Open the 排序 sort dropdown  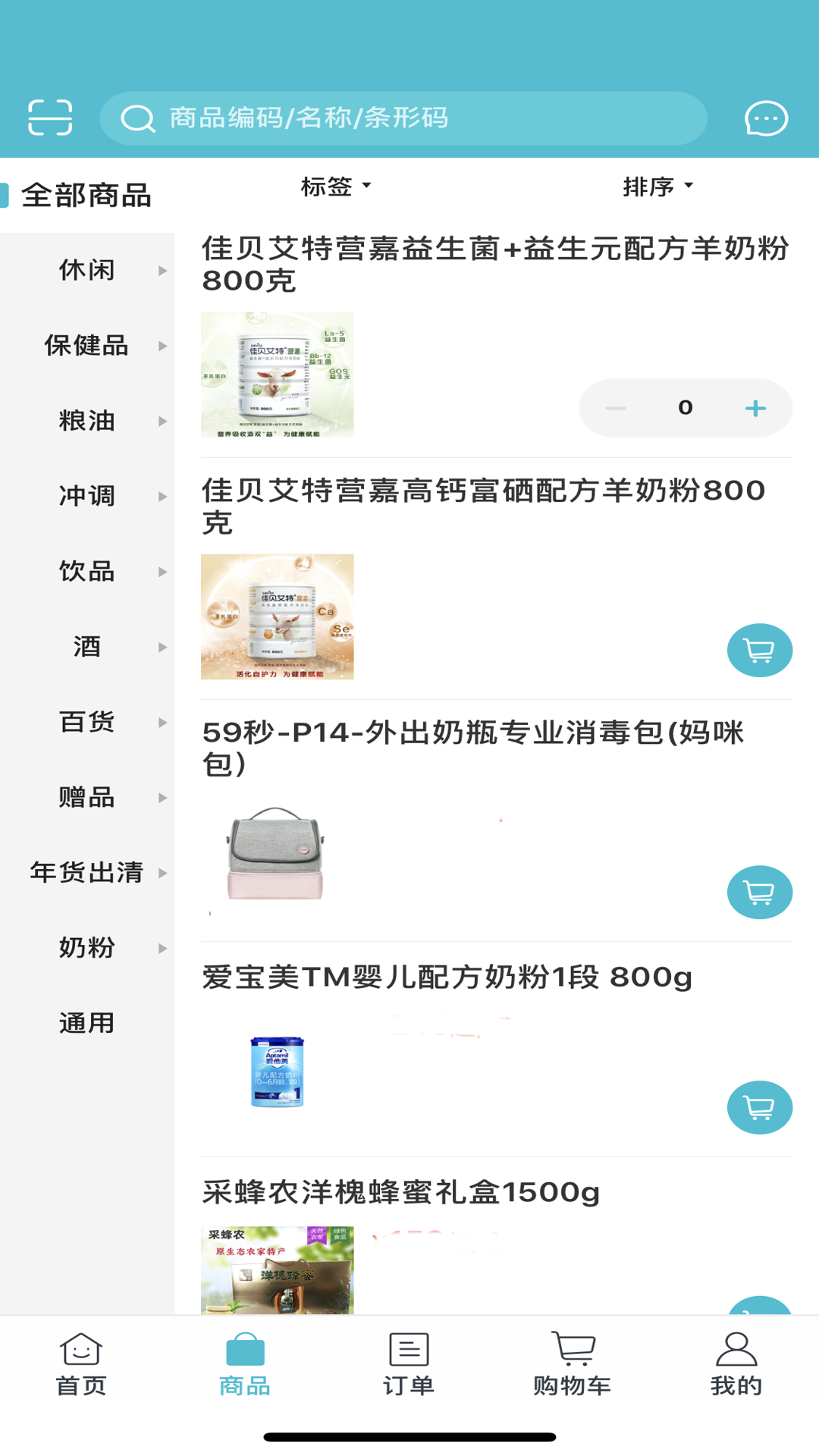coord(657,186)
